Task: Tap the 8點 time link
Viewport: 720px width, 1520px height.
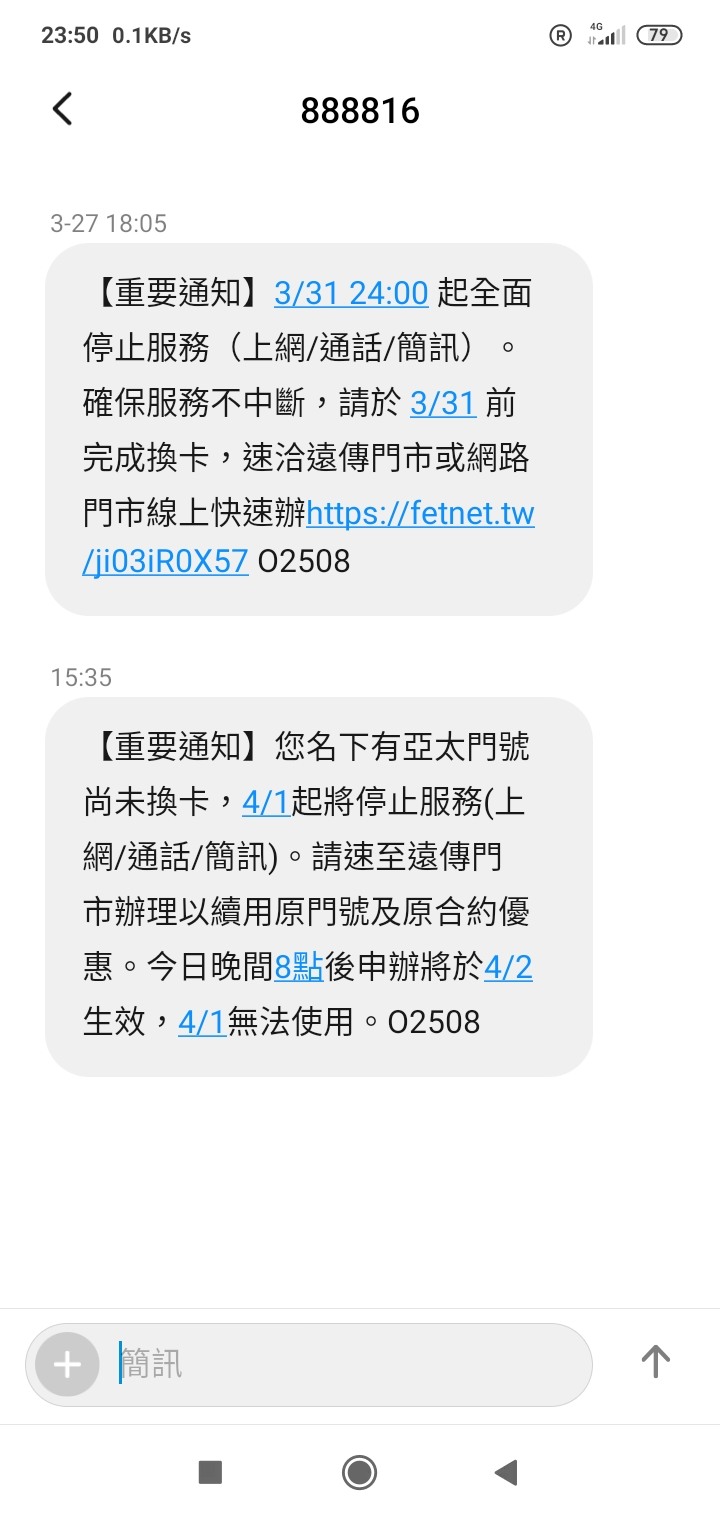Action: [299, 967]
